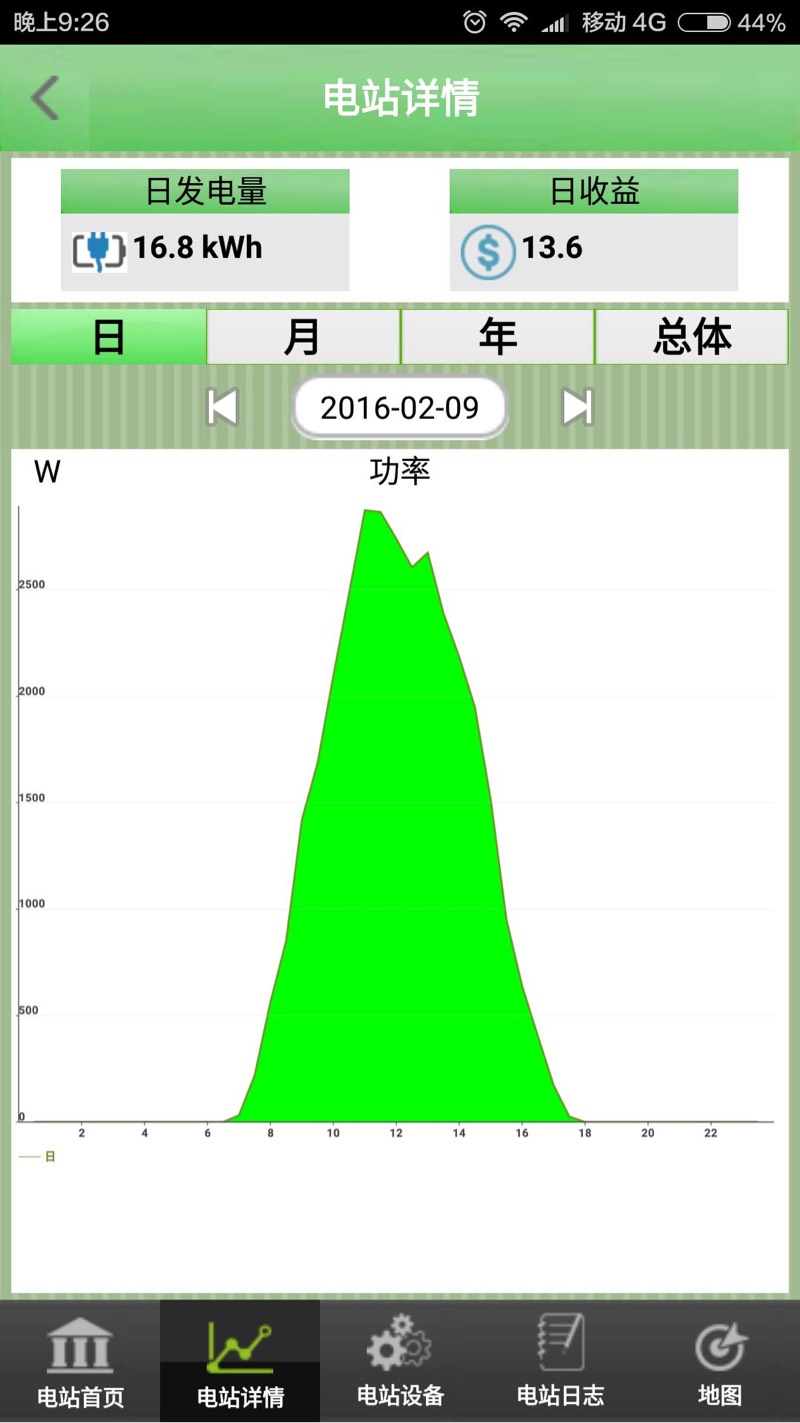The height and width of the screenshot is (1423, 800).
Task: Open the date picker showing 2016-02-09
Action: coord(399,406)
